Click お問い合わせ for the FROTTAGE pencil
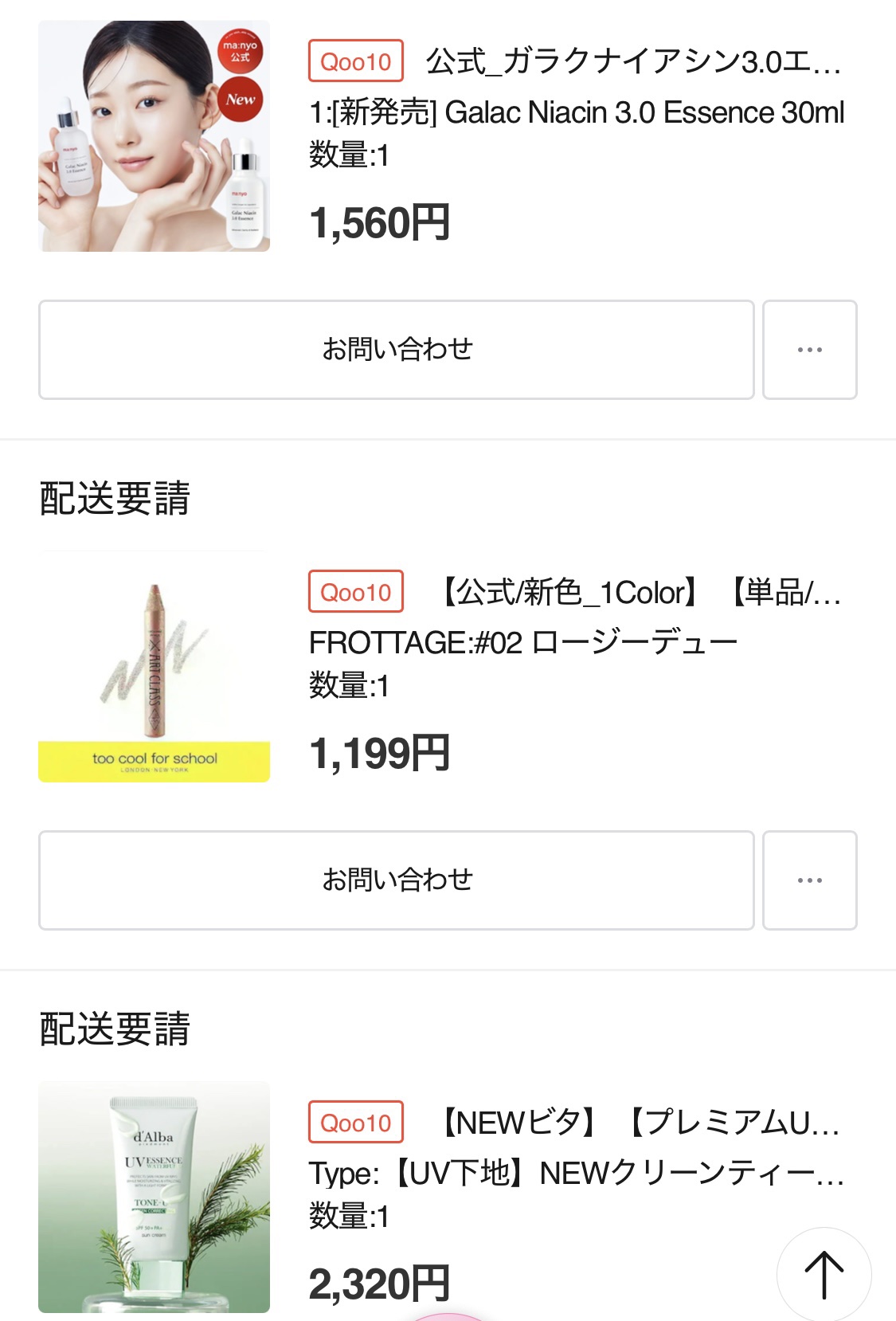Screen dimensions: 896x1321 396,880
